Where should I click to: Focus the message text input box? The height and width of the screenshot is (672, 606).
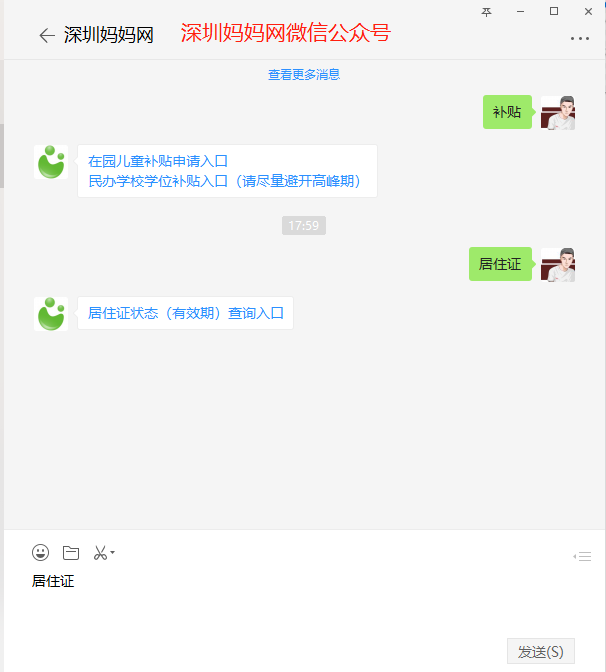coord(300,600)
